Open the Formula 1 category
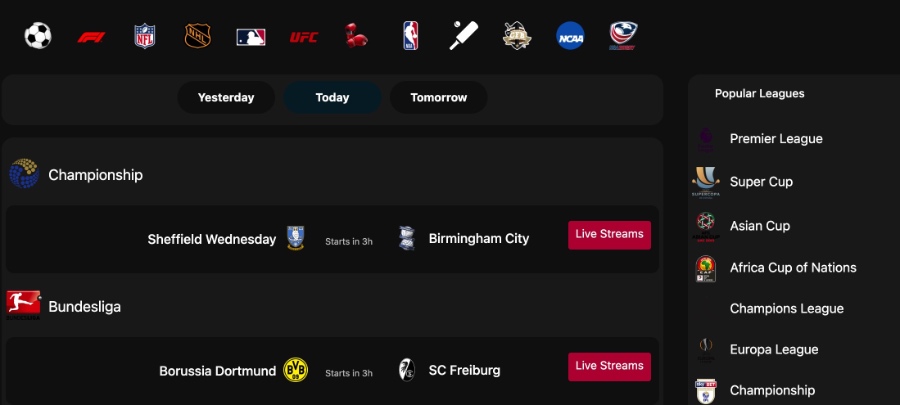Image resolution: width=900 pixels, height=405 pixels. (x=91, y=37)
